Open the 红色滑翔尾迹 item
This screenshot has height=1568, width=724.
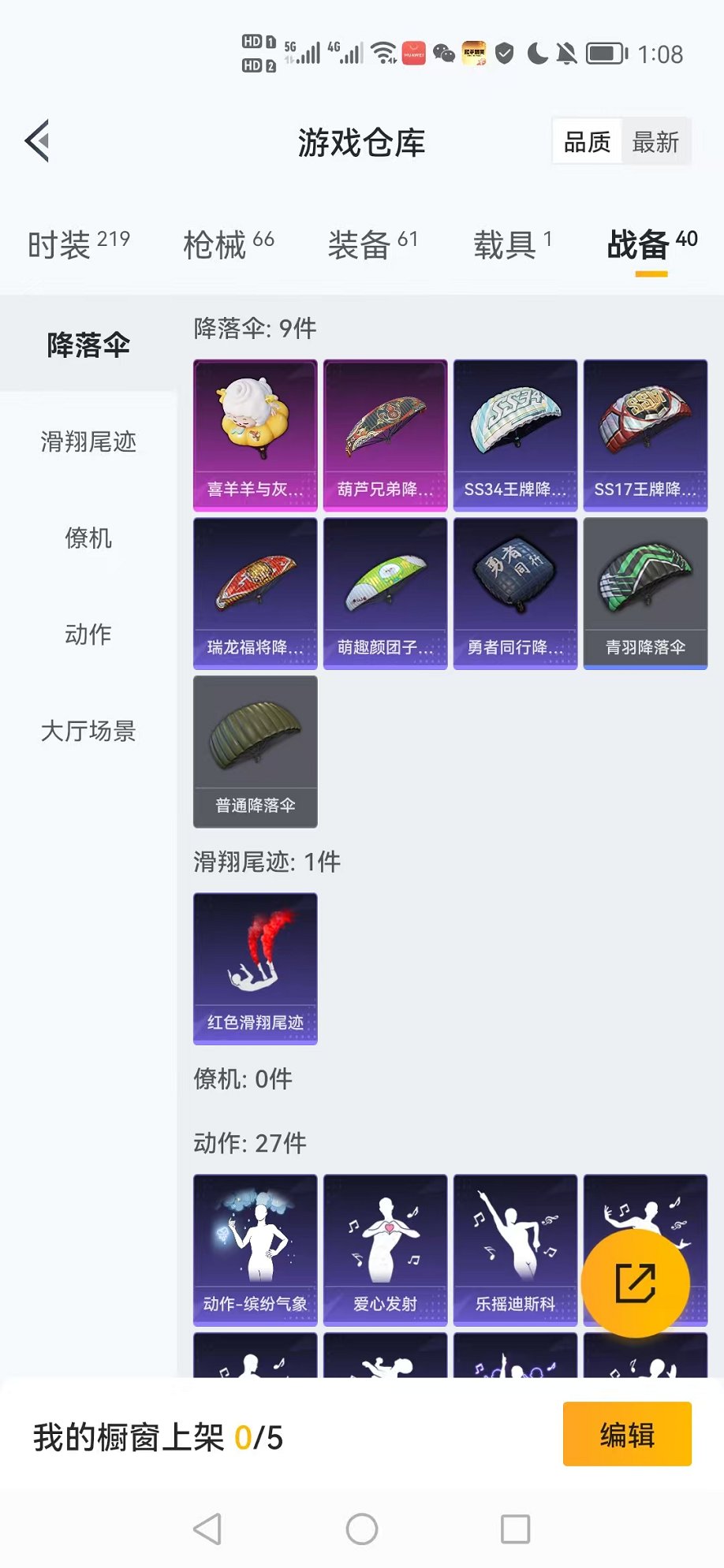point(256,968)
